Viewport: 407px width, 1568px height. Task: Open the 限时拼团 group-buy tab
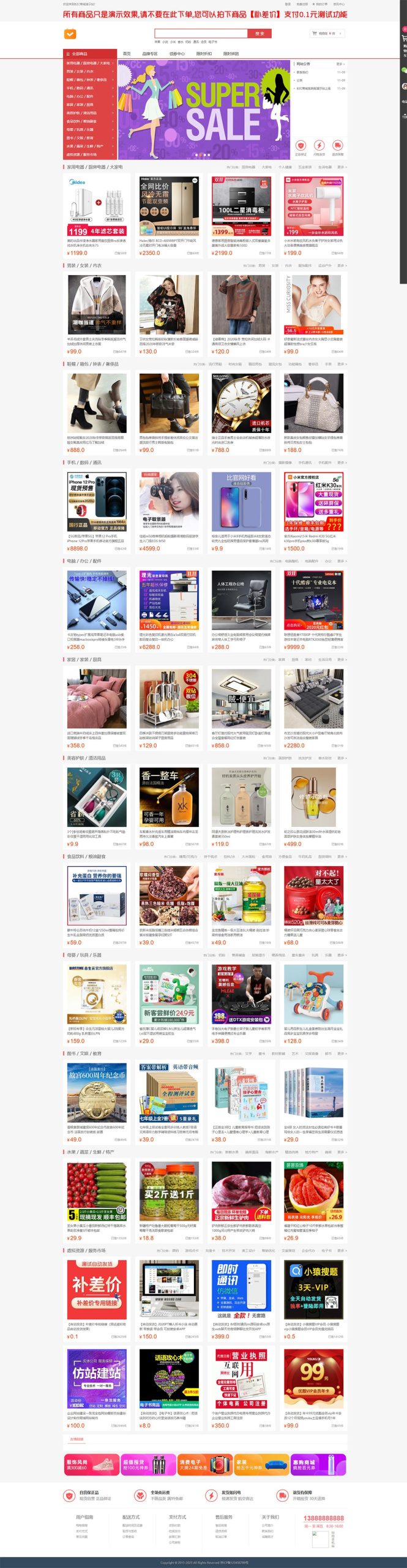[231, 54]
